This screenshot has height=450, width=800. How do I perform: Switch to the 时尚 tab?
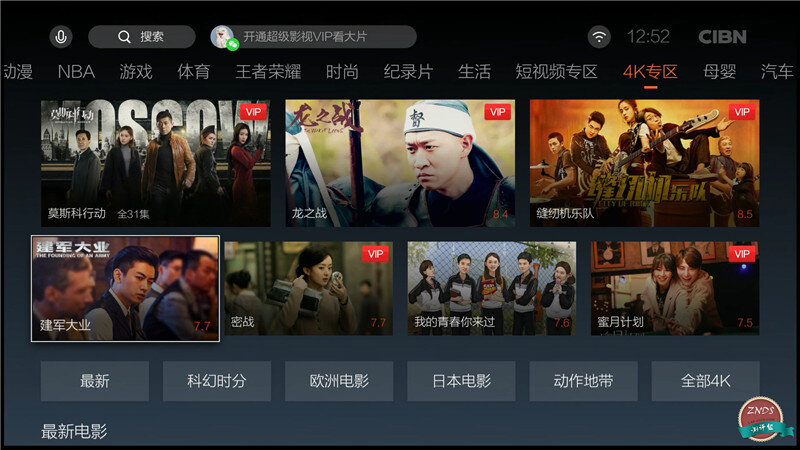tap(342, 72)
